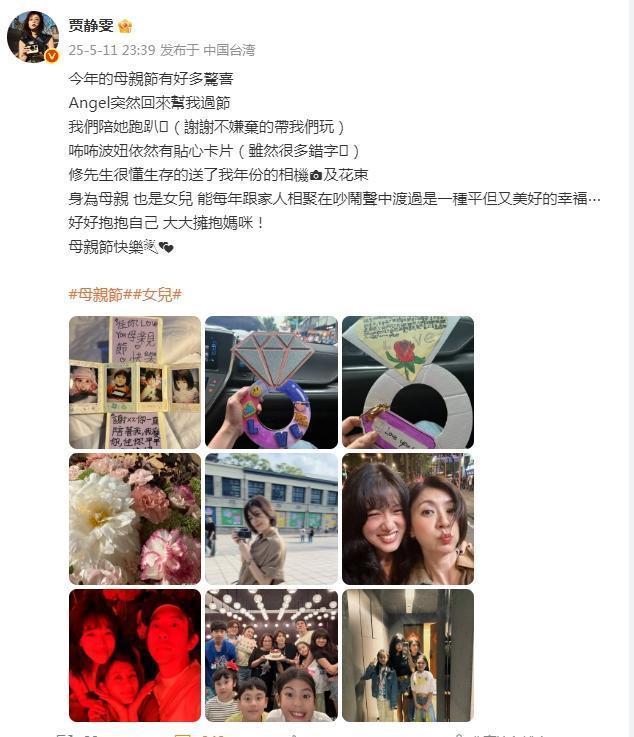Open the hallway mirror photo
The image size is (634, 737).
pyautogui.click(x=408, y=655)
